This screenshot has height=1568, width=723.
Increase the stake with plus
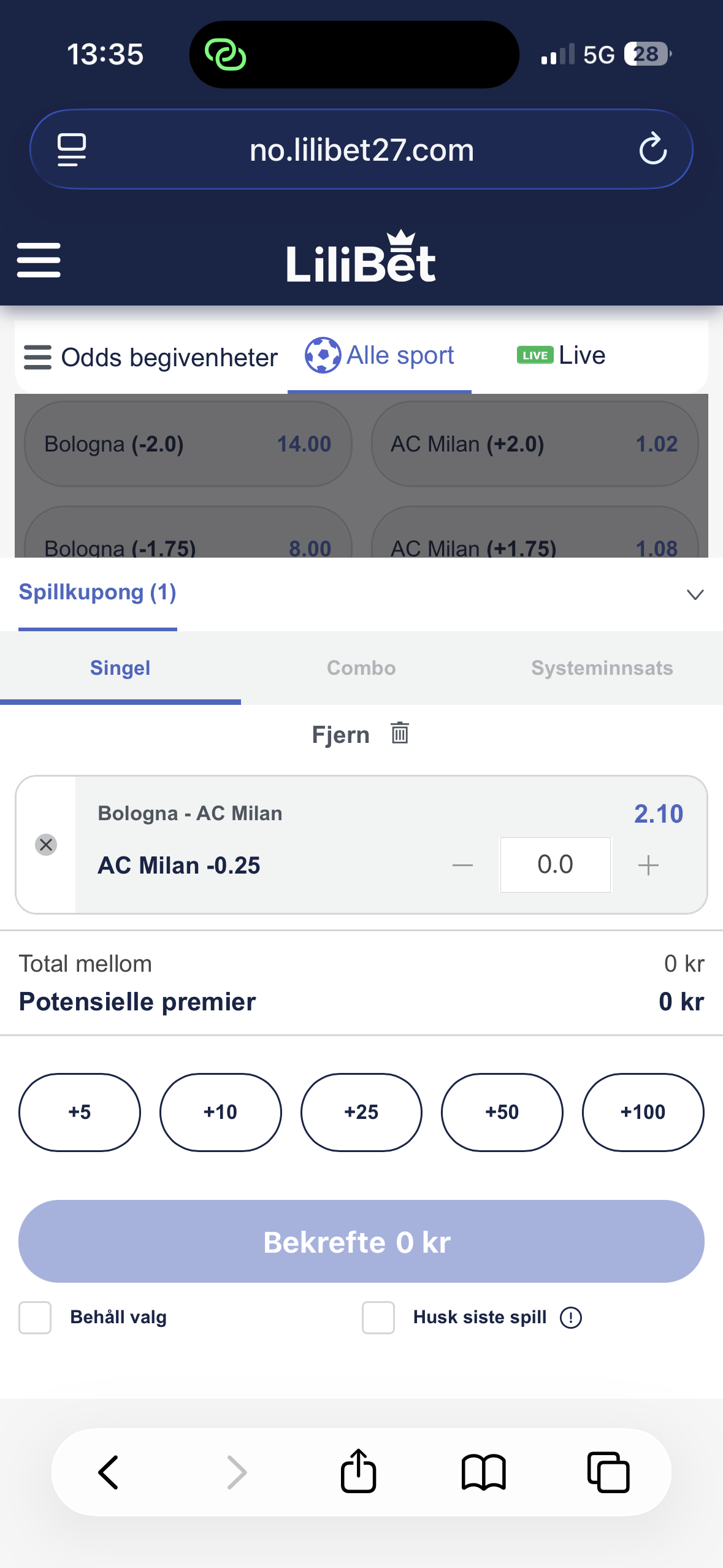648,866
